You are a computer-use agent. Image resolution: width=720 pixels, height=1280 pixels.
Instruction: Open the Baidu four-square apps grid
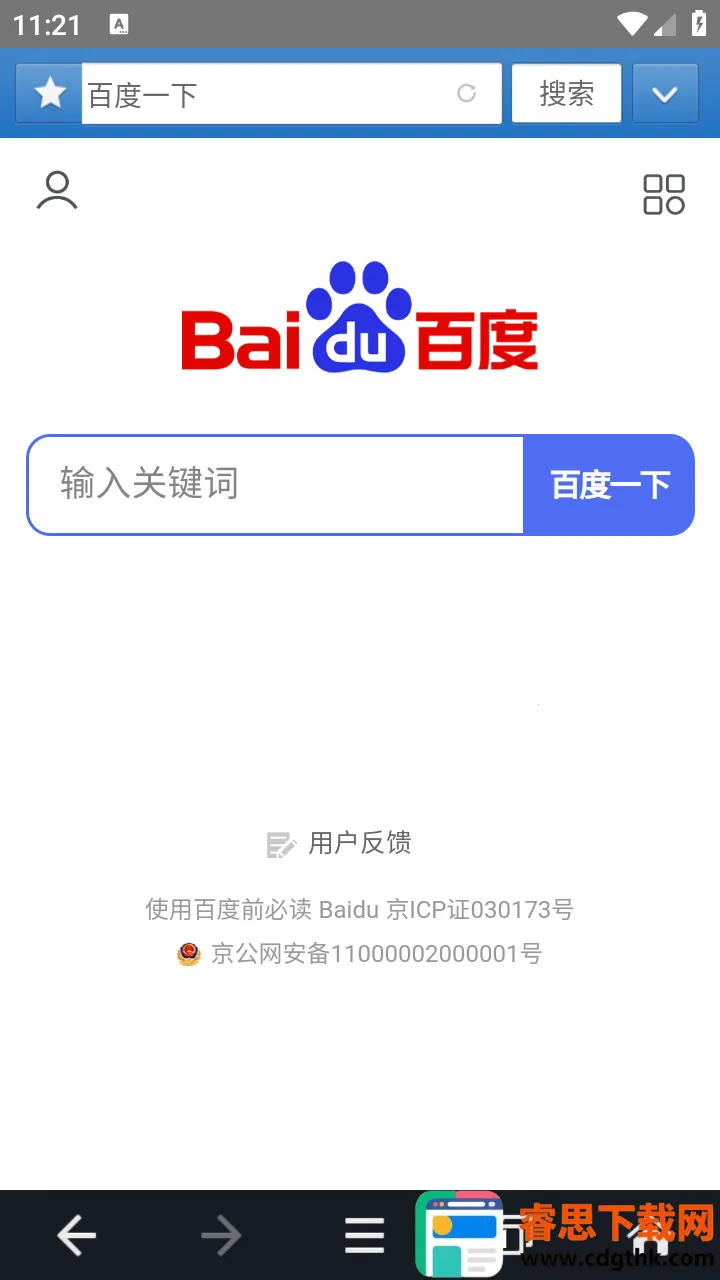pyautogui.click(x=664, y=194)
